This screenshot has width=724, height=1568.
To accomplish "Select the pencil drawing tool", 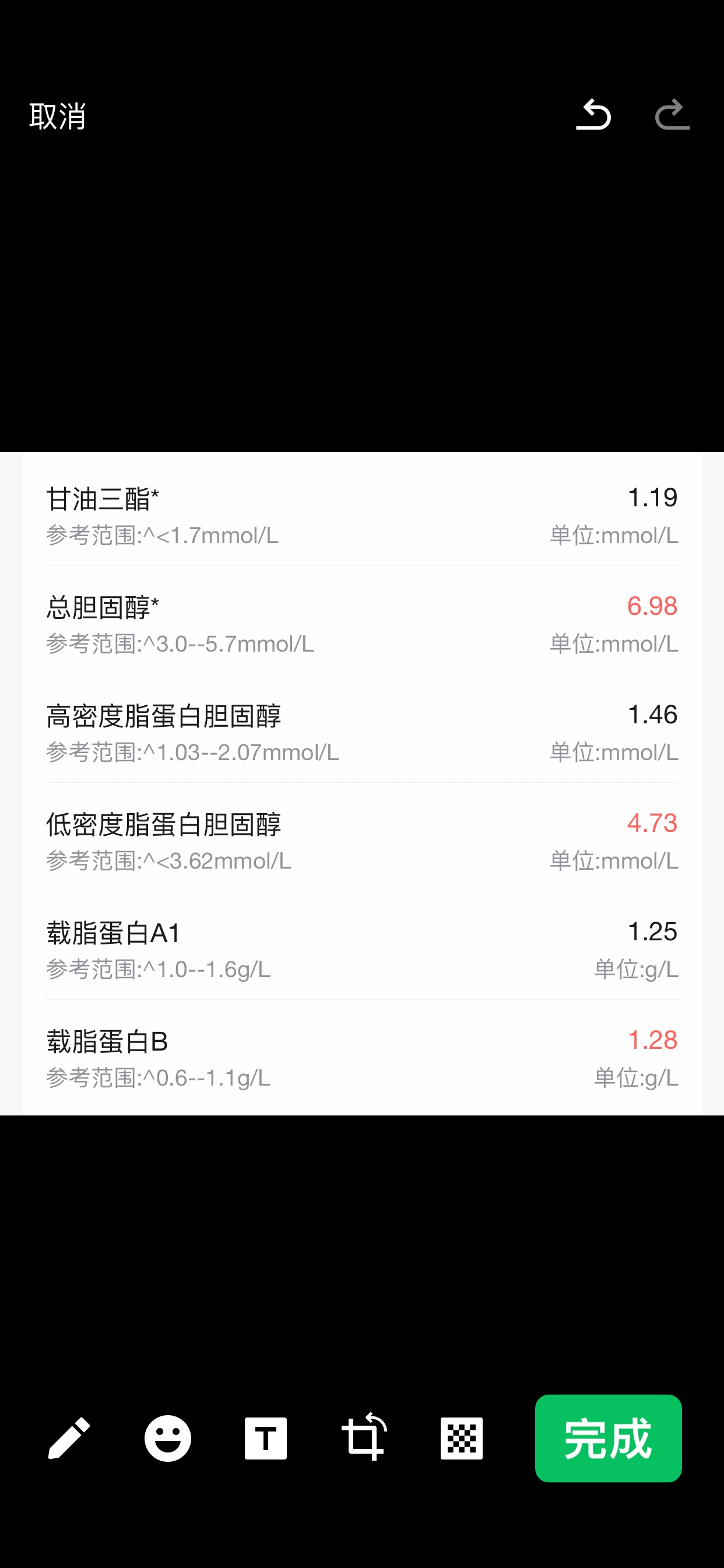I will tap(69, 1438).
